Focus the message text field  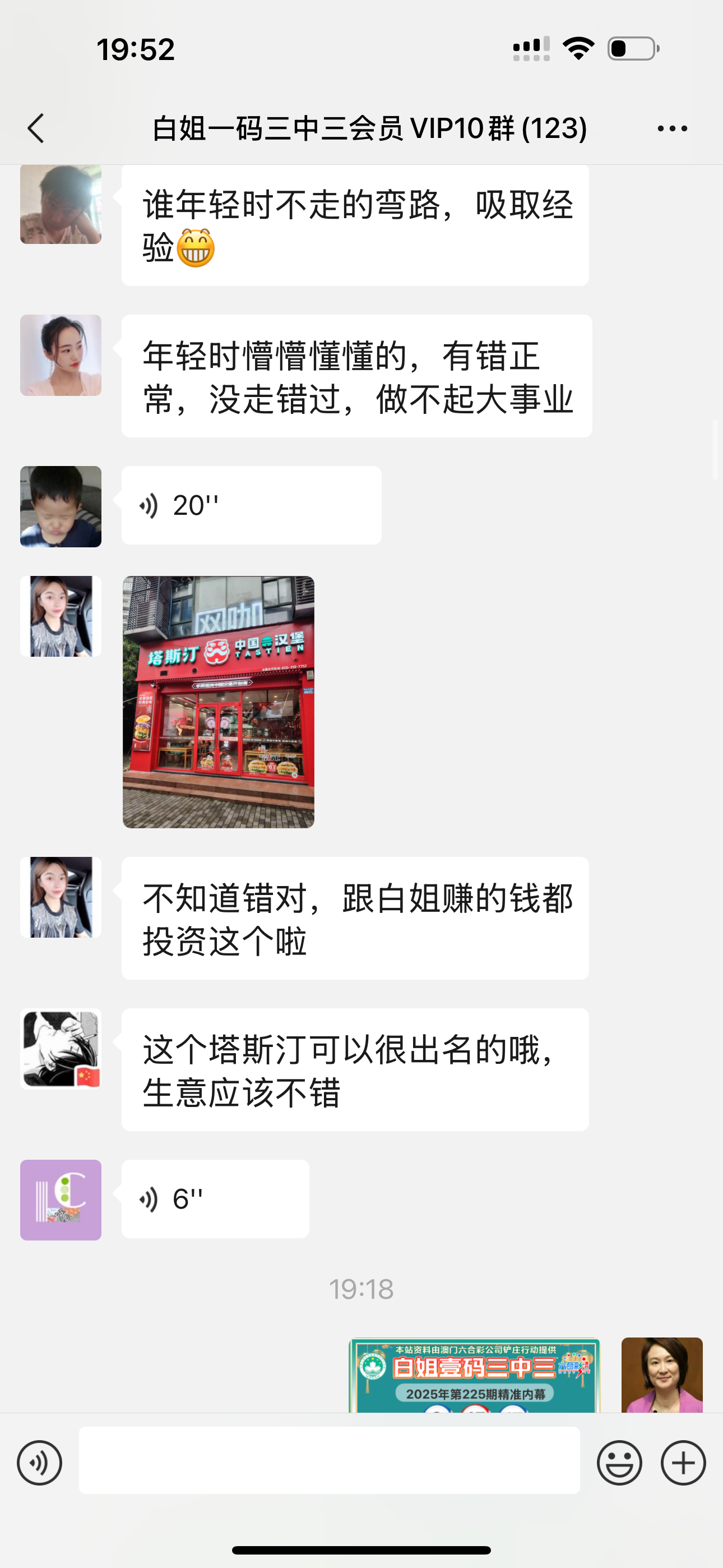[x=329, y=1460]
